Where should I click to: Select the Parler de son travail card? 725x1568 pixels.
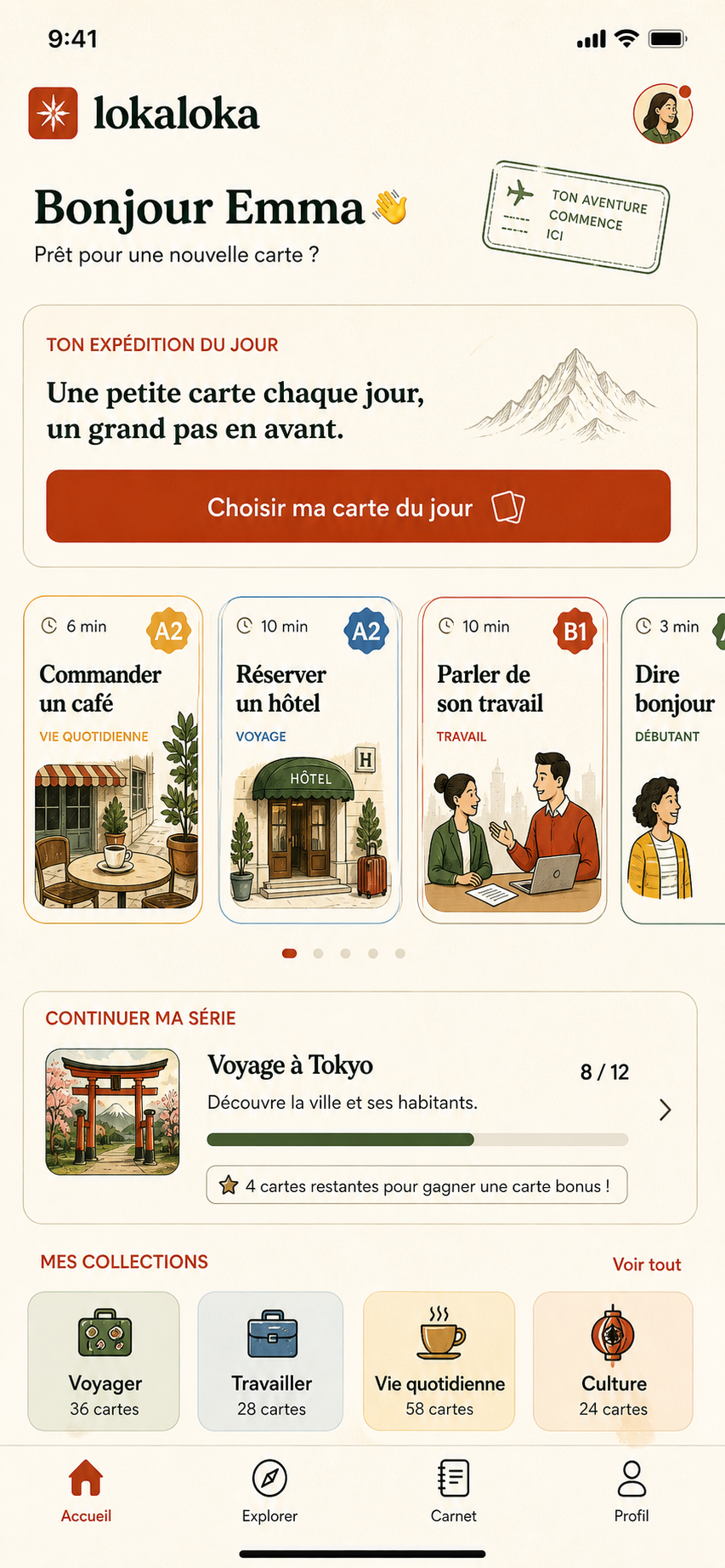click(512, 759)
